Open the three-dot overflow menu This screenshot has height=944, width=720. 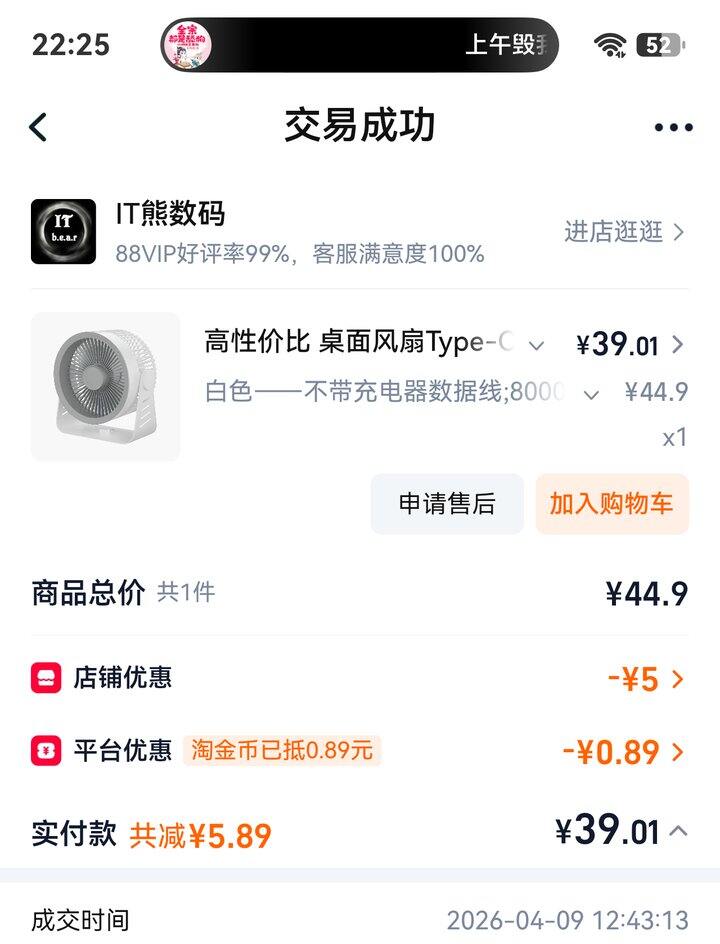coord(673,127)
